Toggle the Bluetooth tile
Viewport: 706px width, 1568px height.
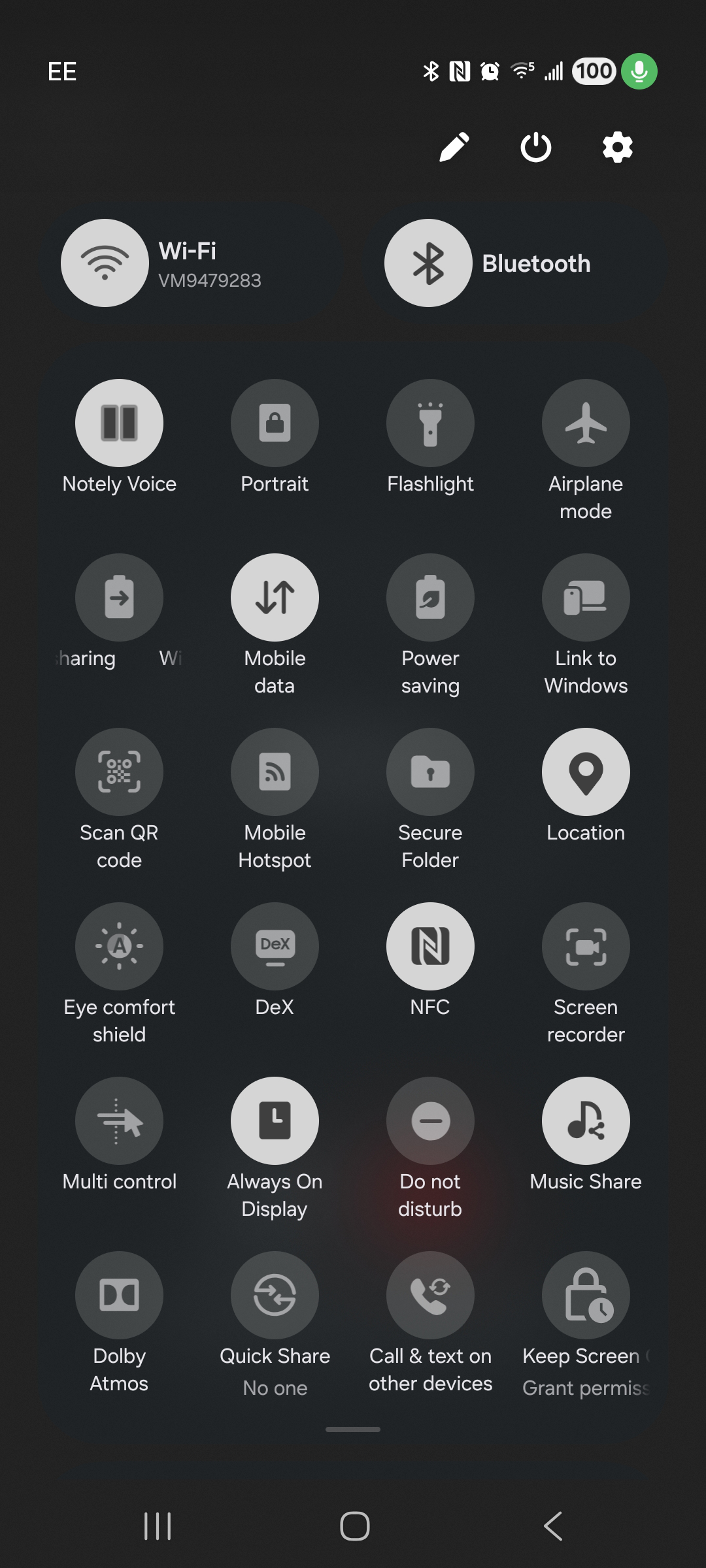click(428, 263)
